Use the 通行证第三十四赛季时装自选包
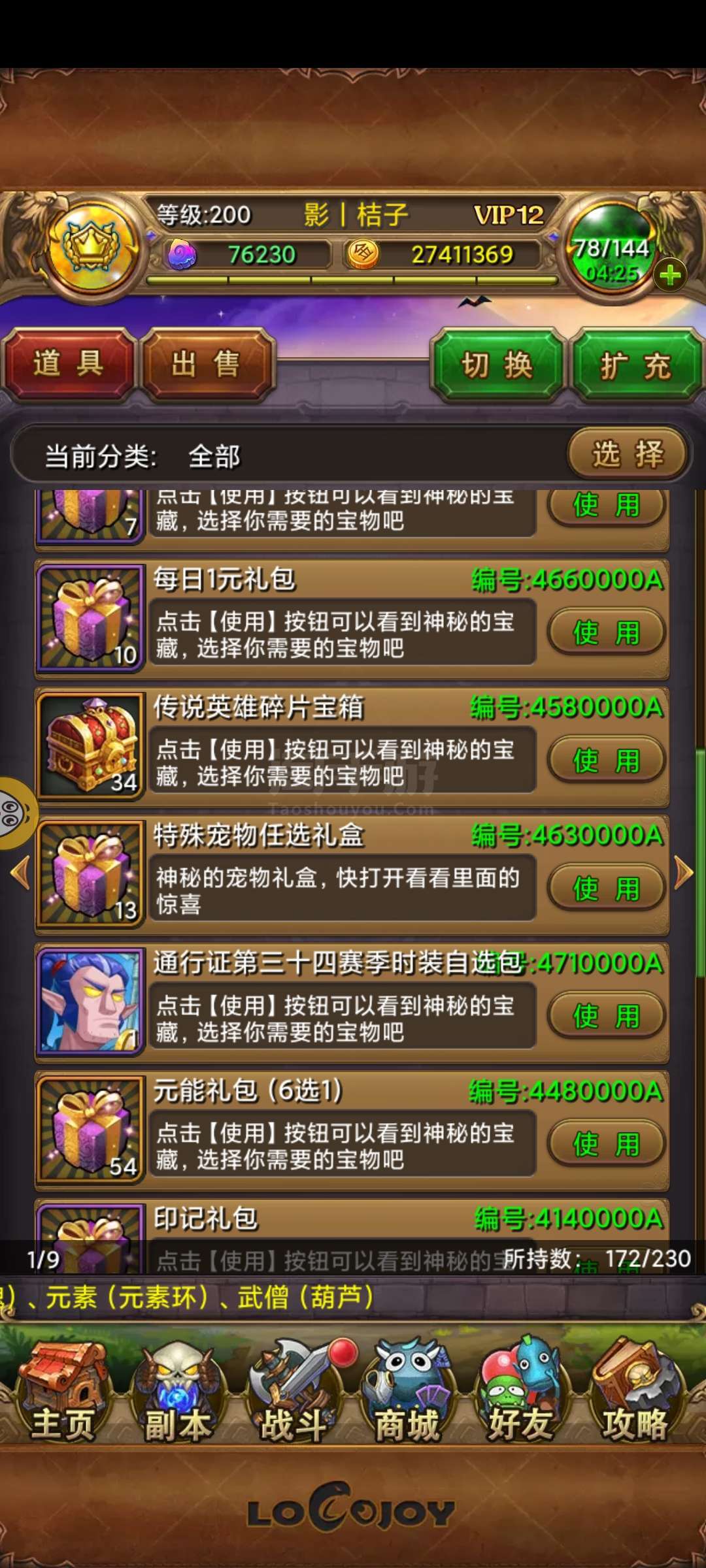This screenshot has width=706, height=1568. tap(607, 1015)
